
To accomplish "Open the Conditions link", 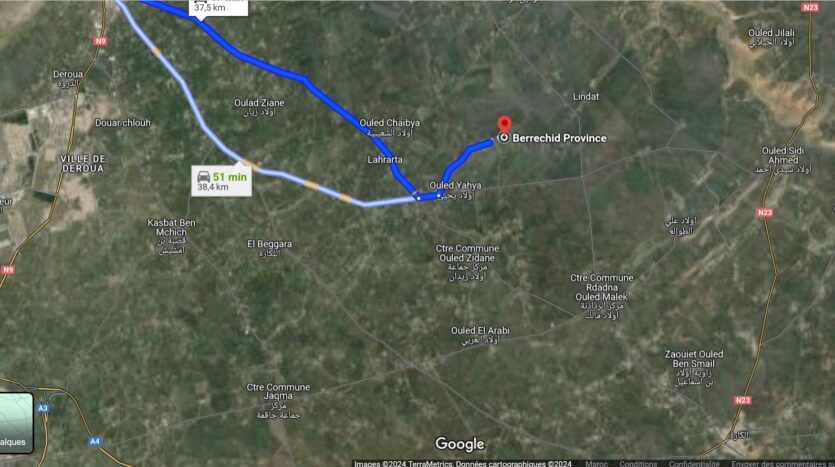I will [x=638, y=463].
